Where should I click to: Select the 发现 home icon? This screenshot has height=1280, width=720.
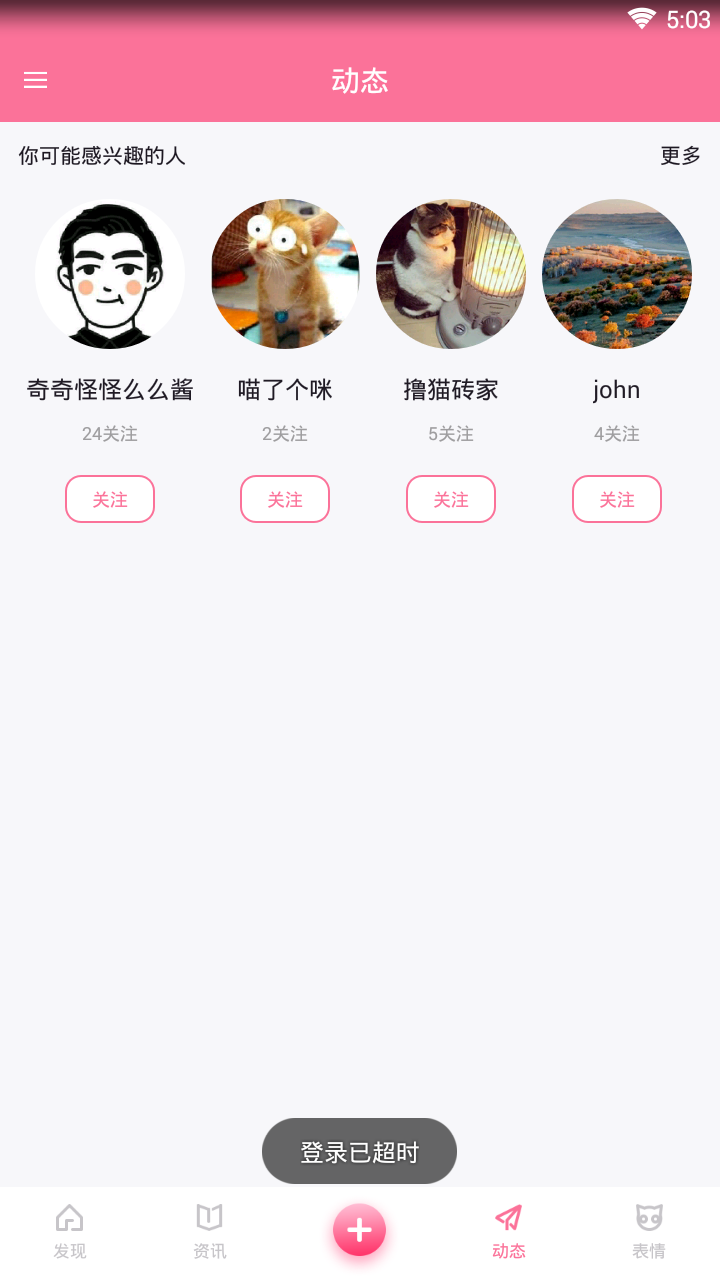coord(69,1218)
